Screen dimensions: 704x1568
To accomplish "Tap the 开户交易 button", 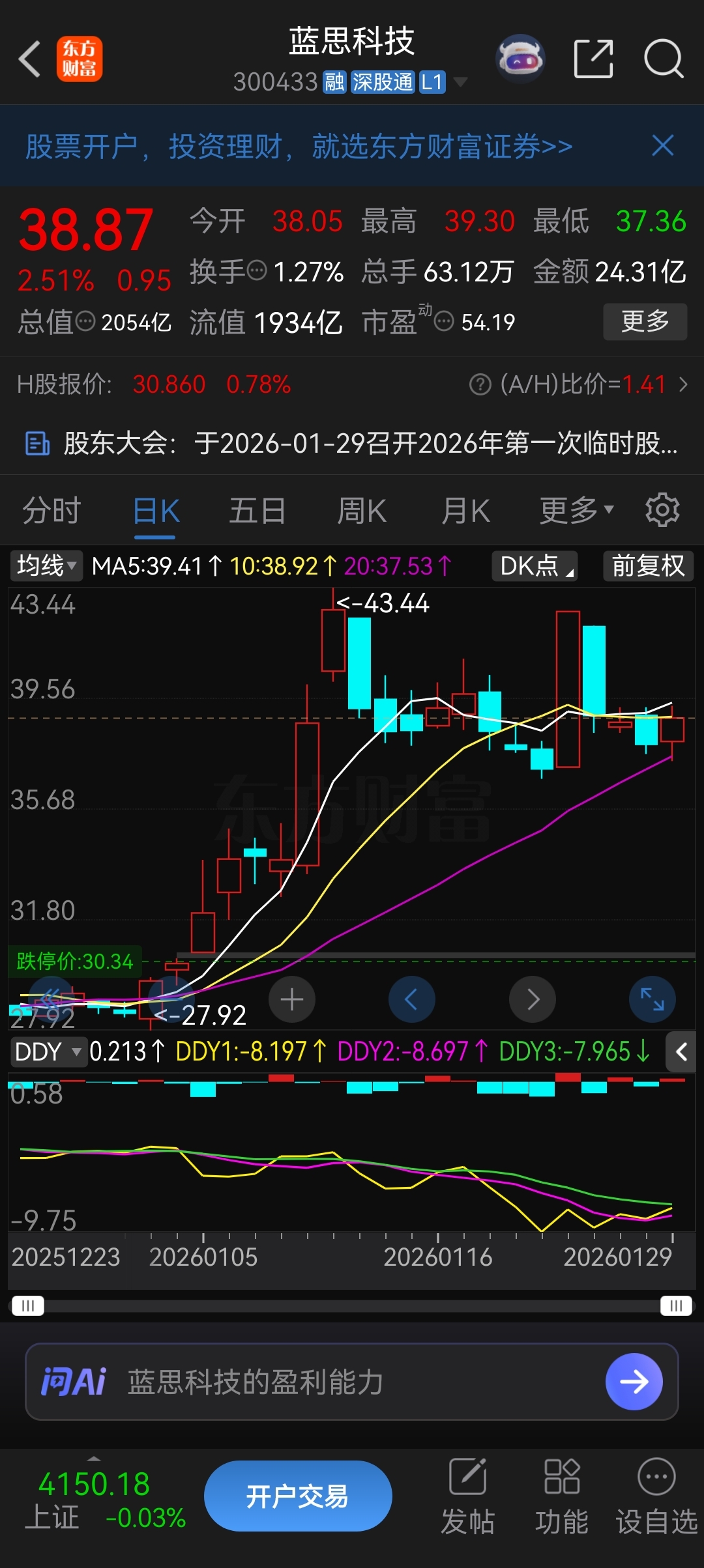I will click(x=298, y=1496).
